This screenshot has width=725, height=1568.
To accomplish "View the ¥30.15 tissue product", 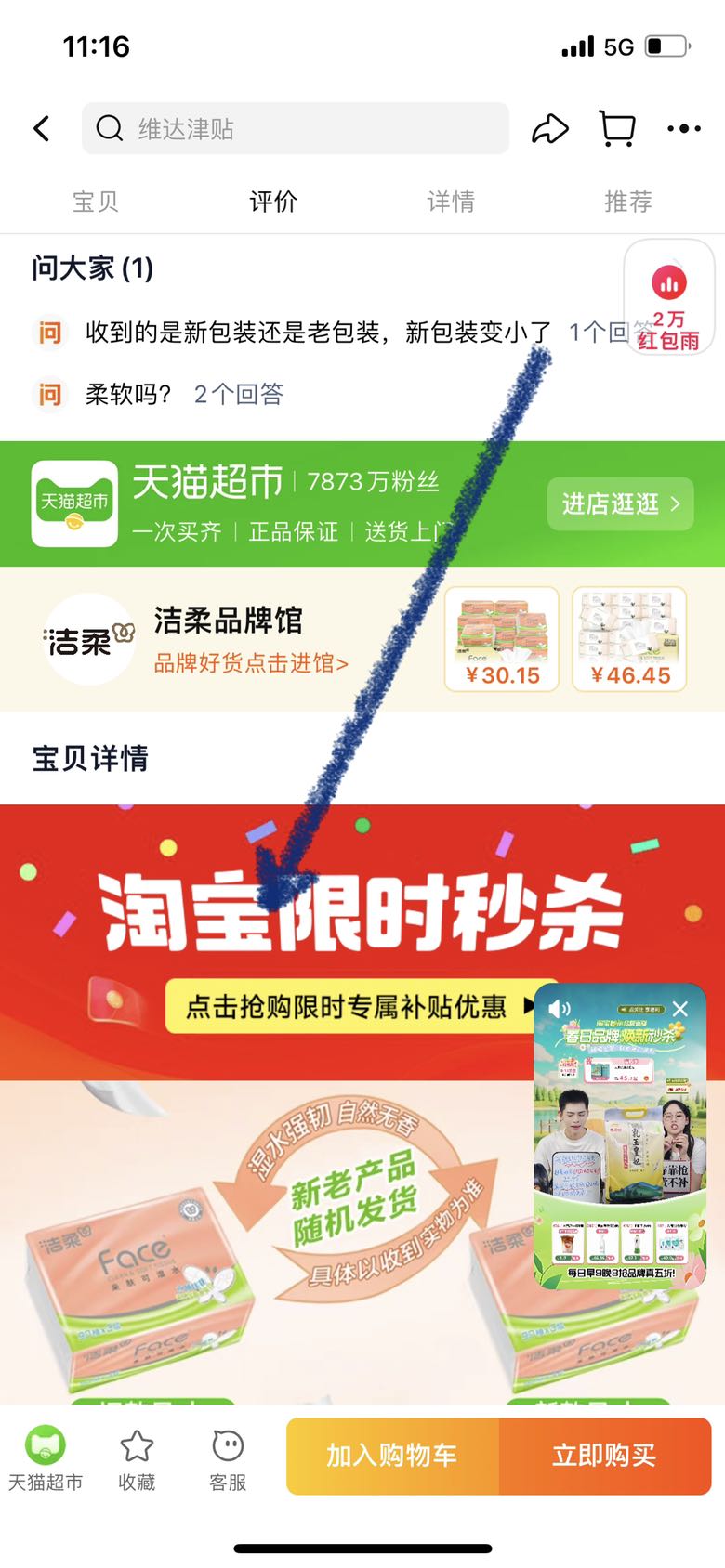I will click(502, 639).
